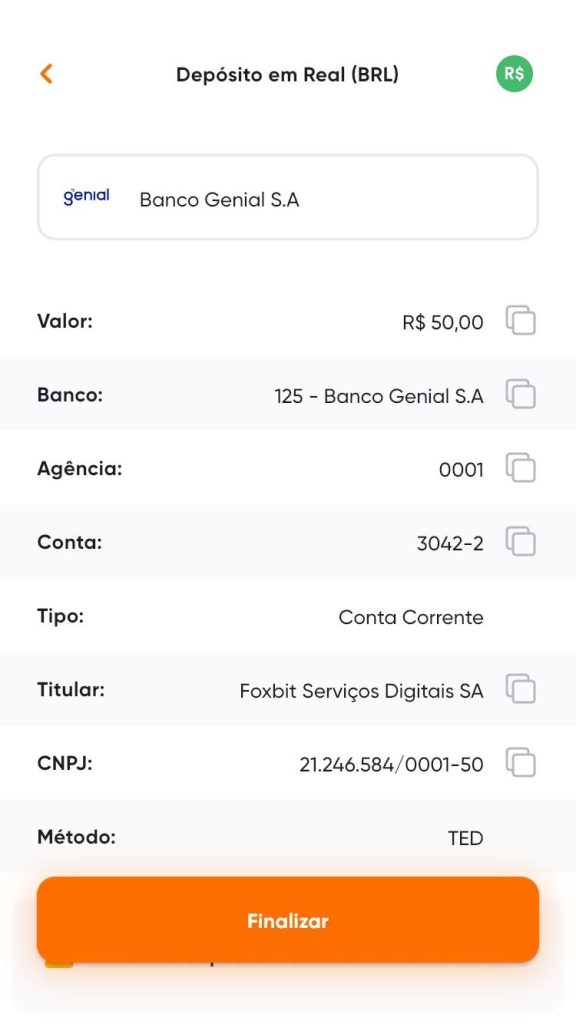
Task: Open the Banco Genial S.A bank selector
Action: point(288,197)
